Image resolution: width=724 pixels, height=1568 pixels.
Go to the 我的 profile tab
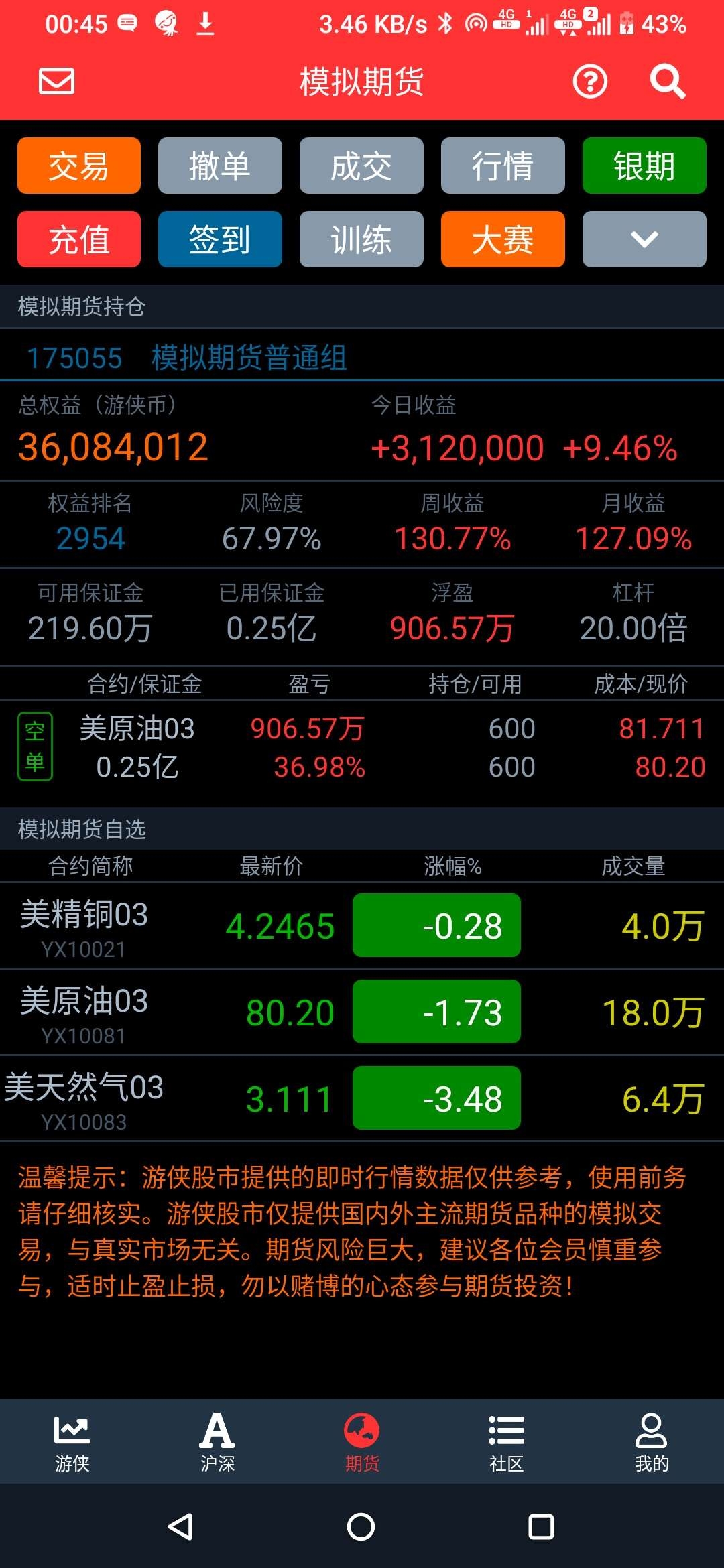click(652, 1442)
